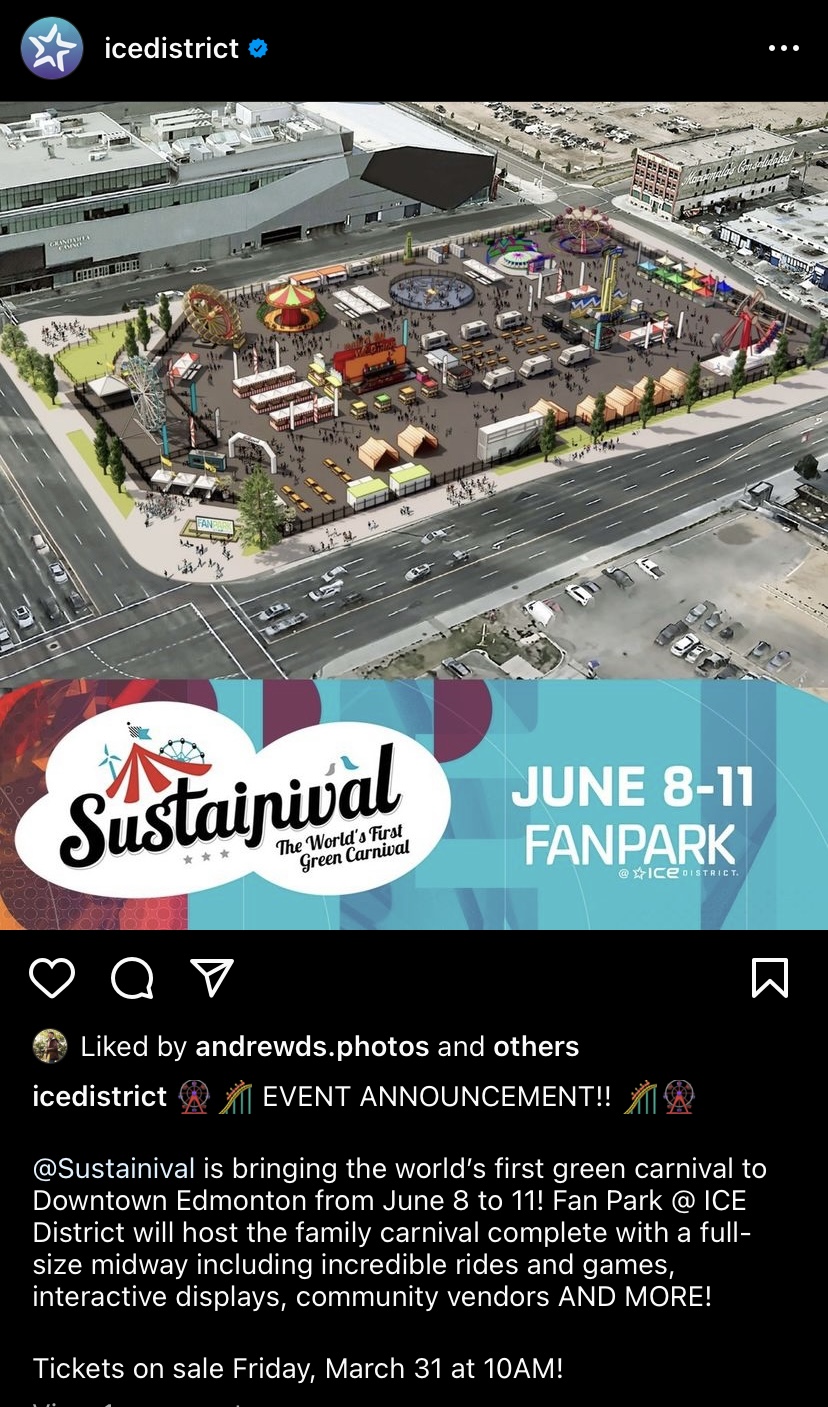Open the icedistrict username in the header

tap(171, 48)
